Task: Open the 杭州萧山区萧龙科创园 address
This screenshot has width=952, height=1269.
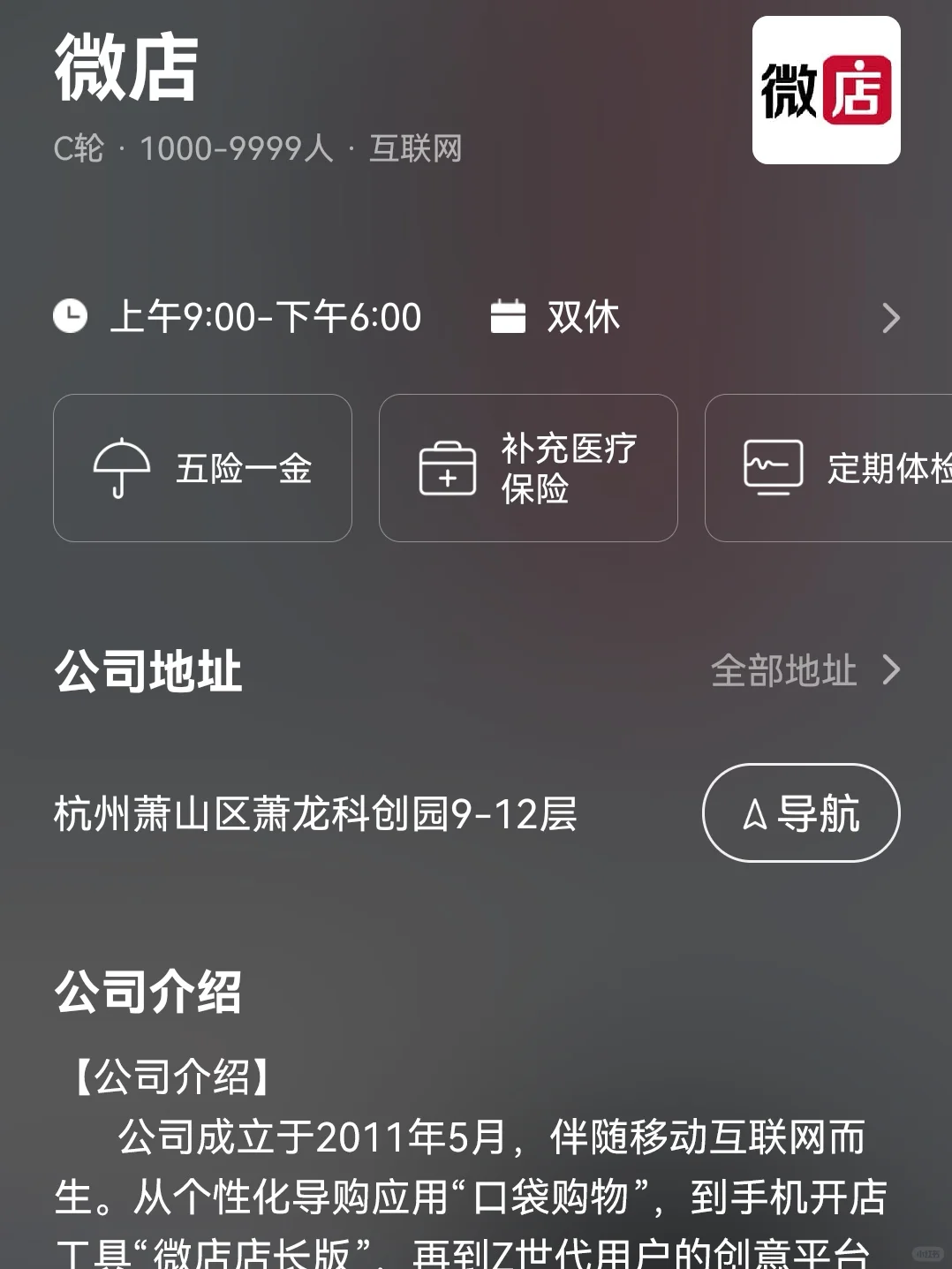Action: click(x=315, y=813)
